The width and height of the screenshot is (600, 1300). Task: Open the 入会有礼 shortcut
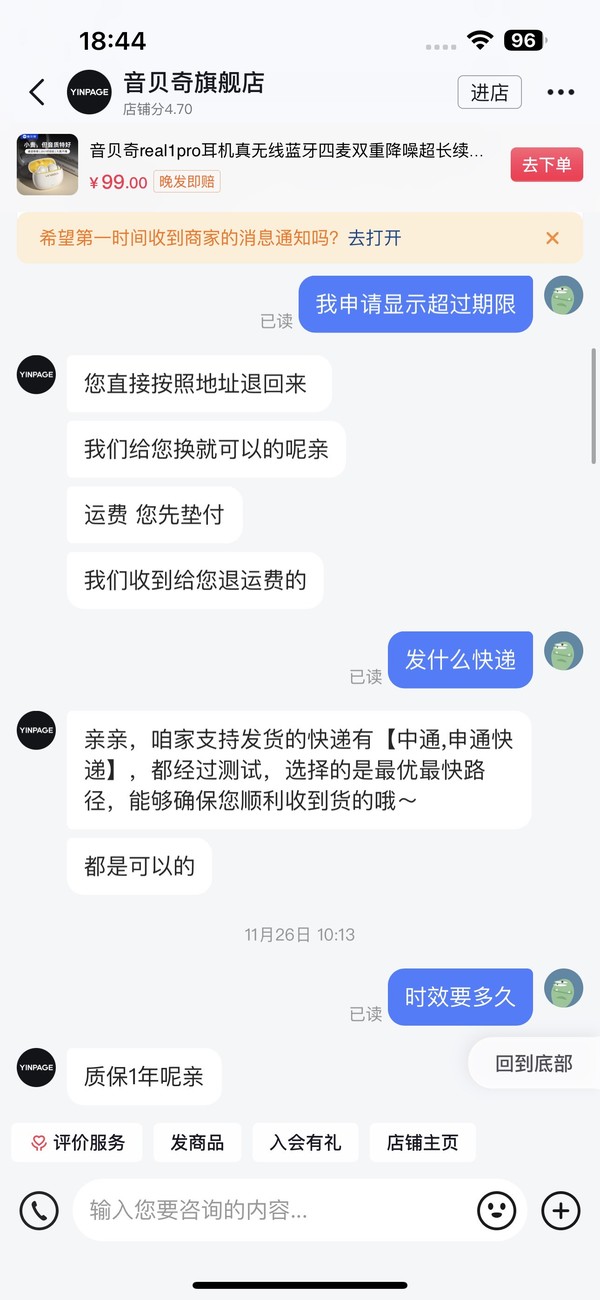pyautogui.click(x=305, y=1143)
